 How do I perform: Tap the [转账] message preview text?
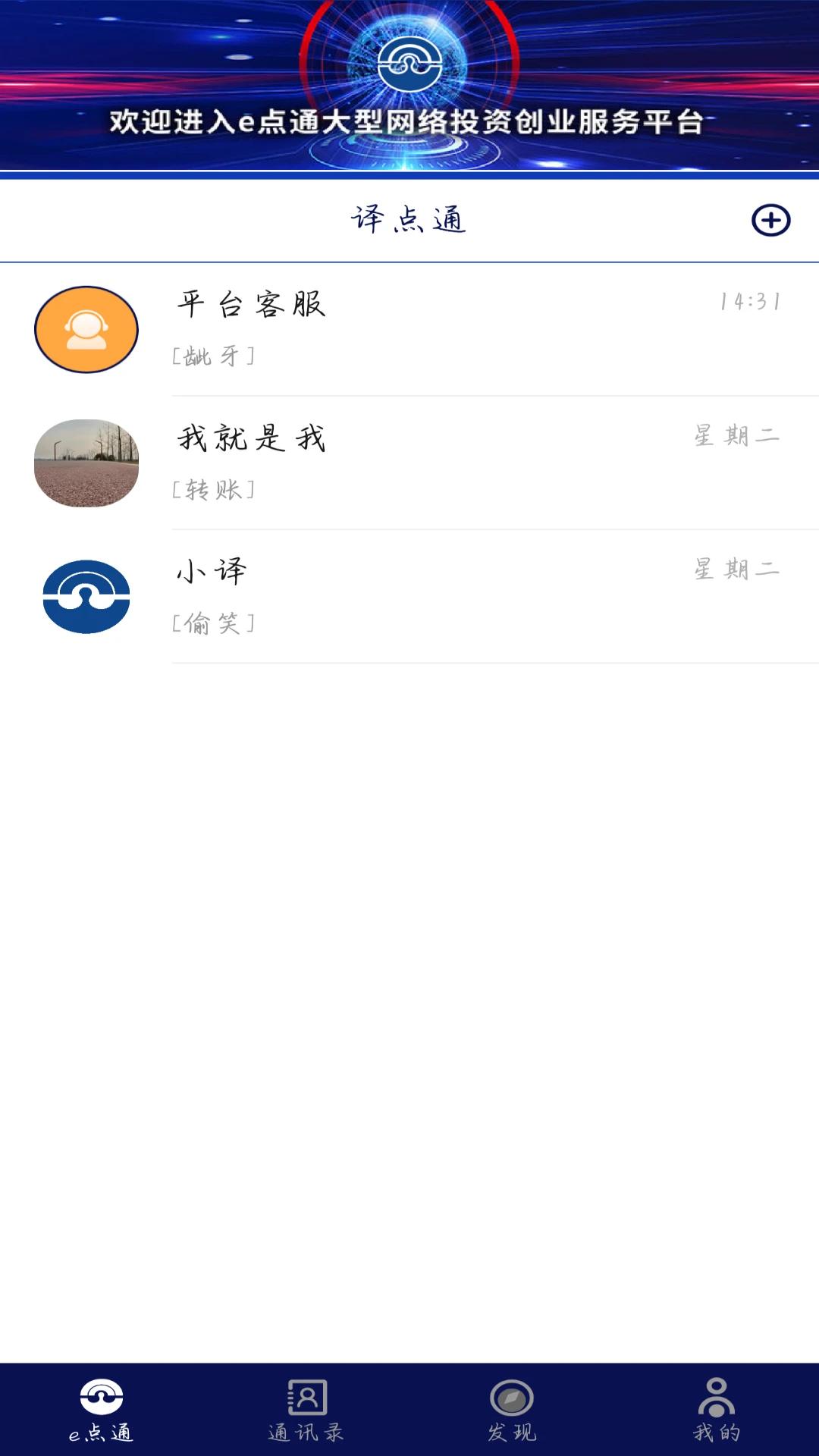(x=214, y=489)
